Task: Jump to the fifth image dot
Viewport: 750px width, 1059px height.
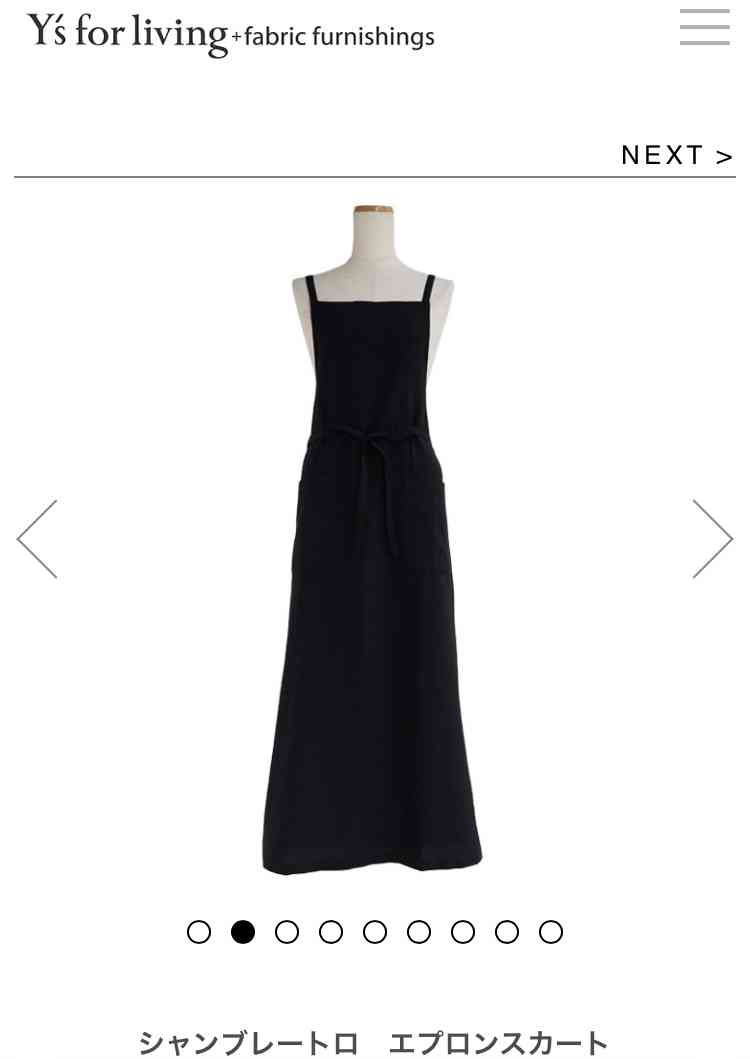Action: click(x=375, y=932)
